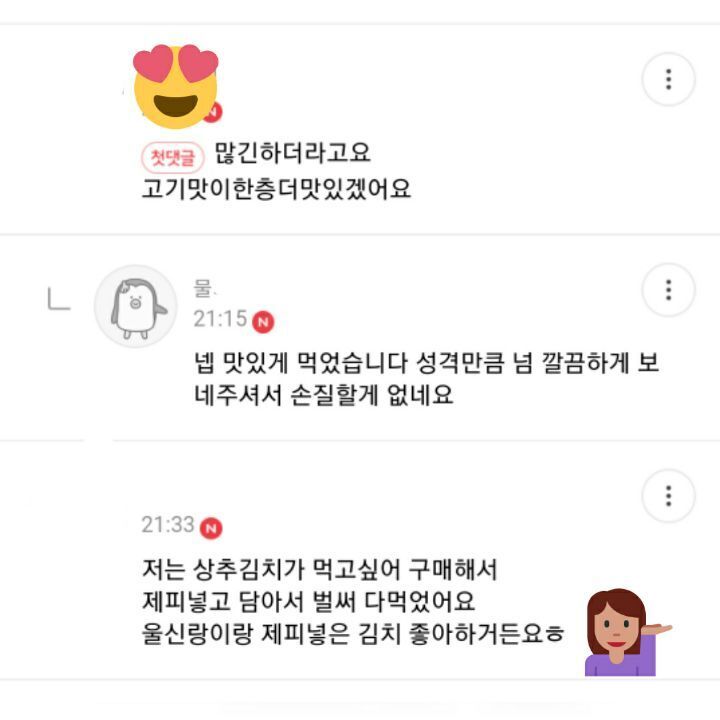The height and width of the screenshot is (720, 720).
Task: Open overflow menu on the 21:15 reply
Action: pyautogui.click(x=668, y=290)
